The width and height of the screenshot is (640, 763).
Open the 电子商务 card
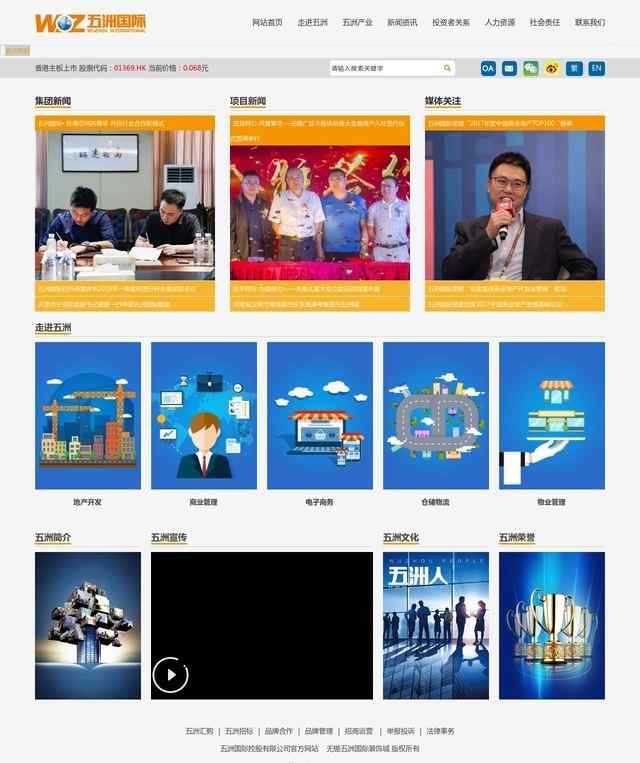(320, 416)
